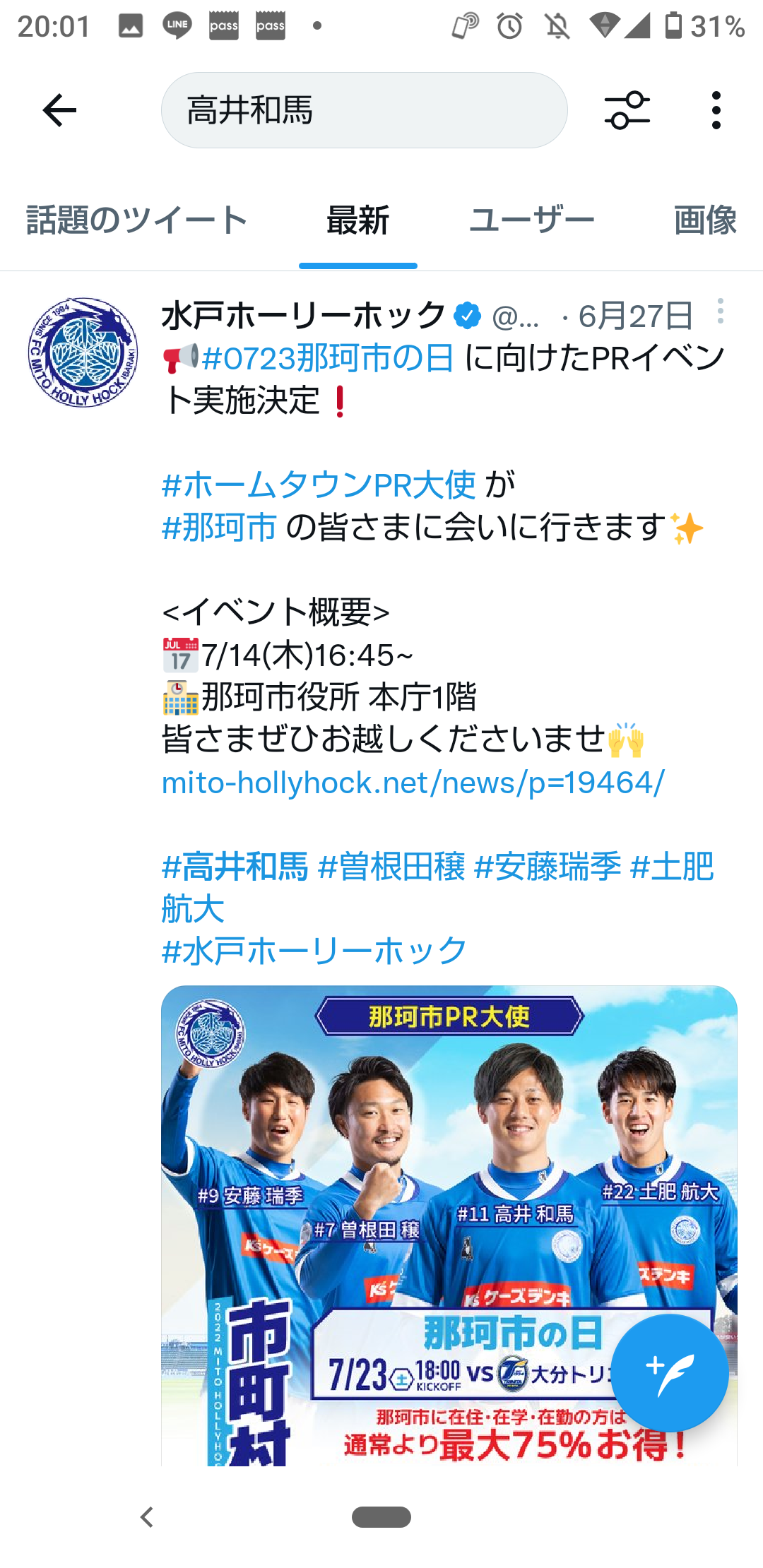Switch to the 話題のツイート tab
This screenshot has height=1568, width=763.
tap(136, 220)
